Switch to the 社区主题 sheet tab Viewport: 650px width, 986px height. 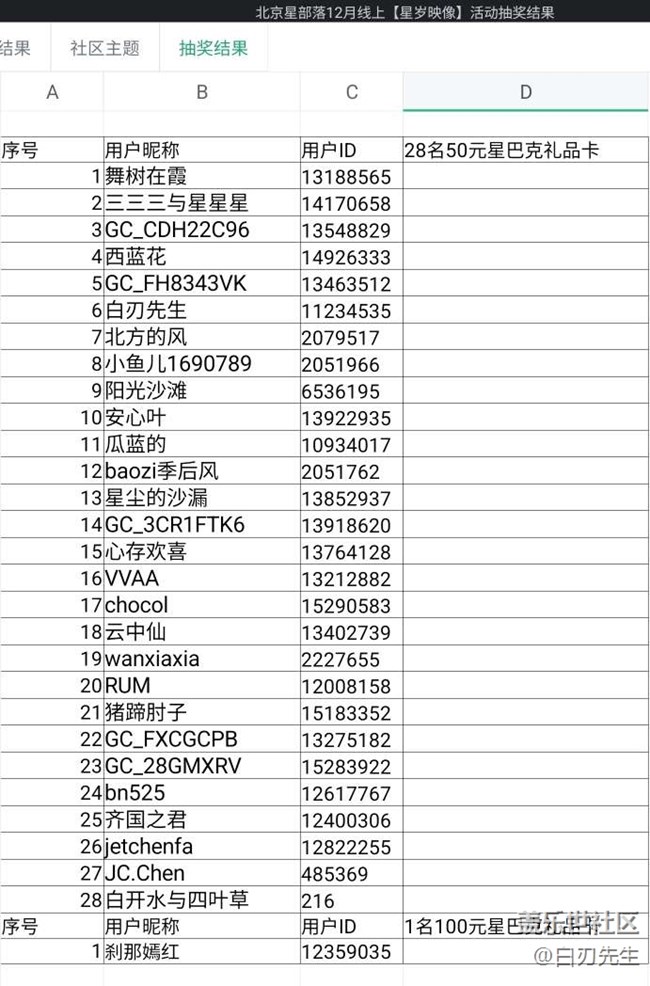[105, 48]
